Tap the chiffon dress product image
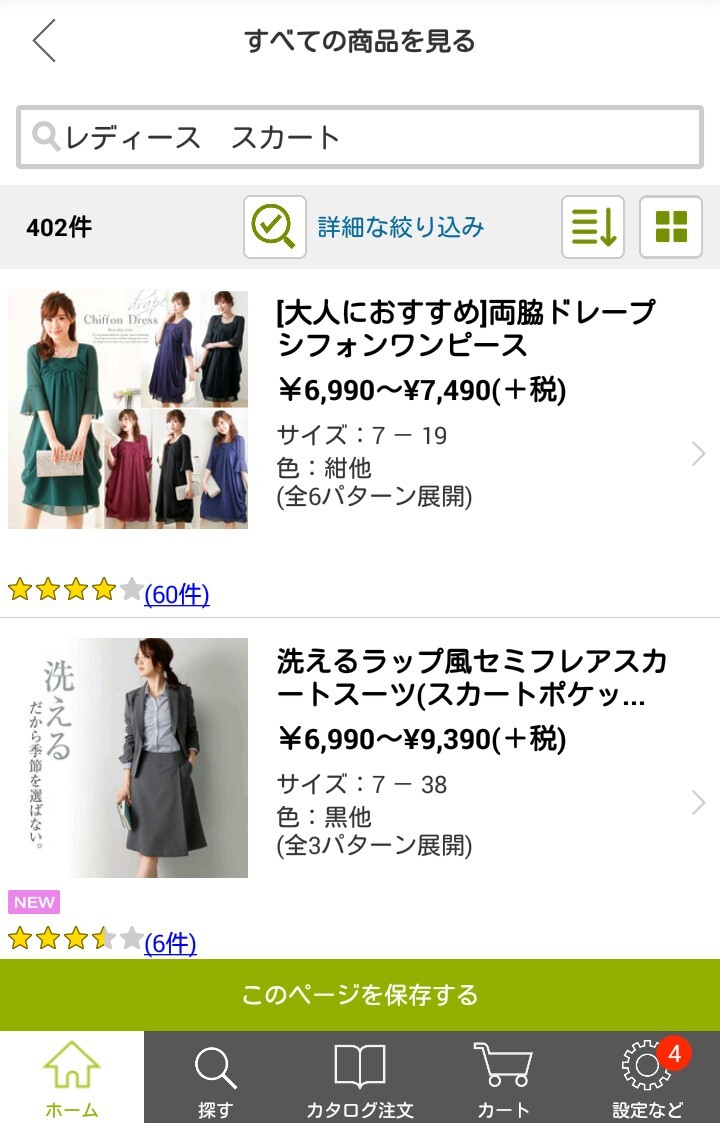720x1123 pixels. click(x=128, y=409)
